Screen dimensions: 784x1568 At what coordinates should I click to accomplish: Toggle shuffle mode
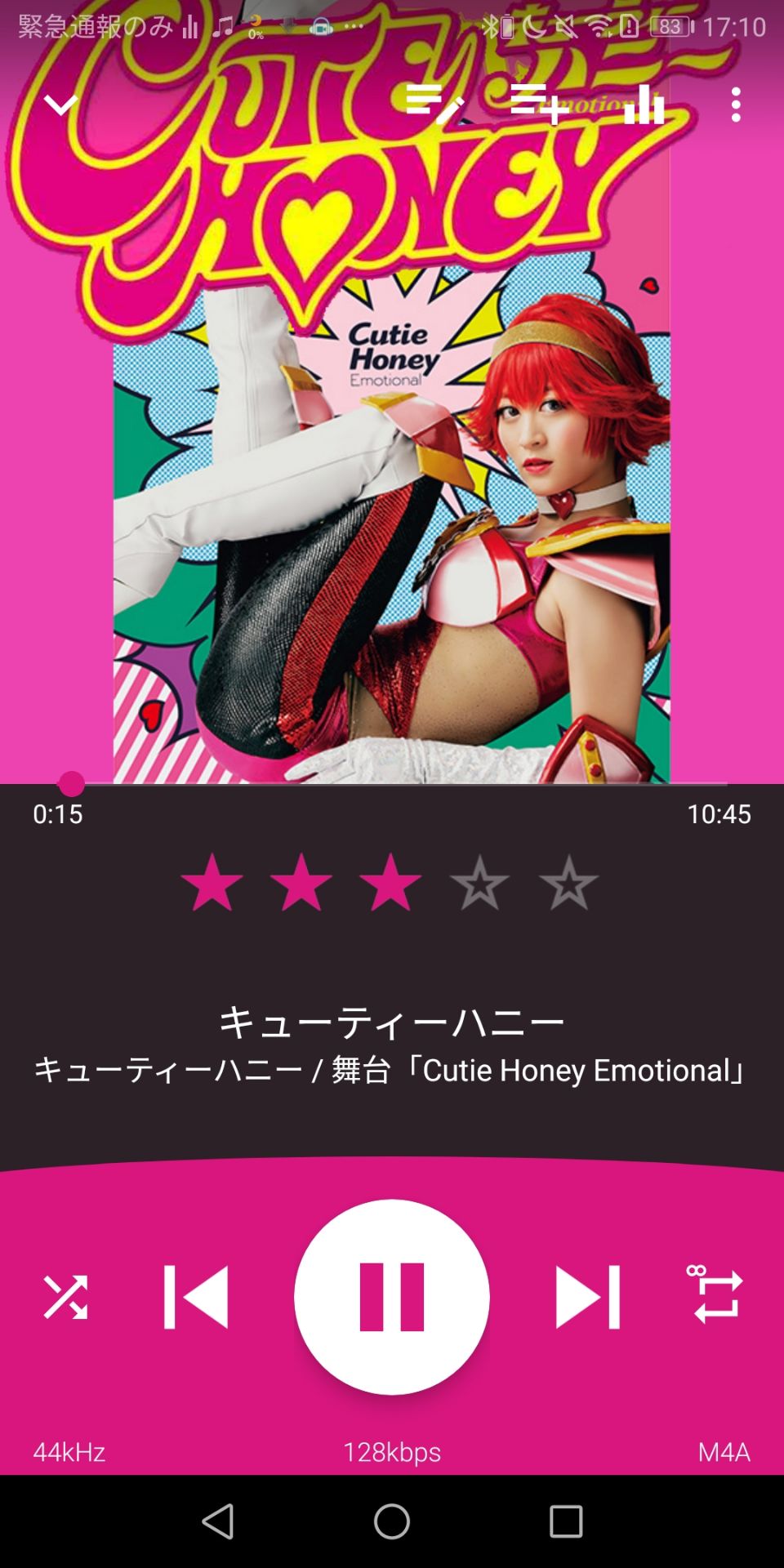[65, 1297]
